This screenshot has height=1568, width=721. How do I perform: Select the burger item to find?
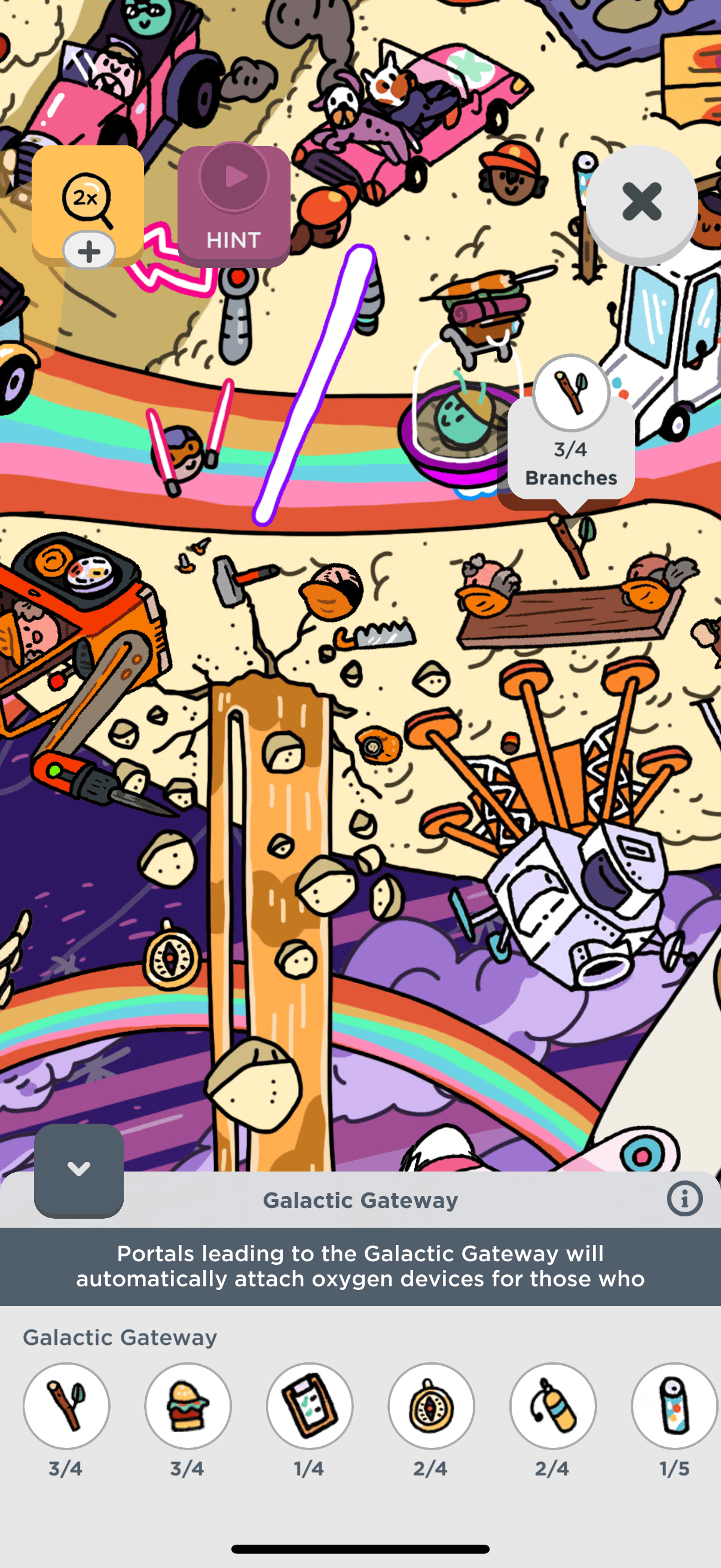(x=188, y=1405)
